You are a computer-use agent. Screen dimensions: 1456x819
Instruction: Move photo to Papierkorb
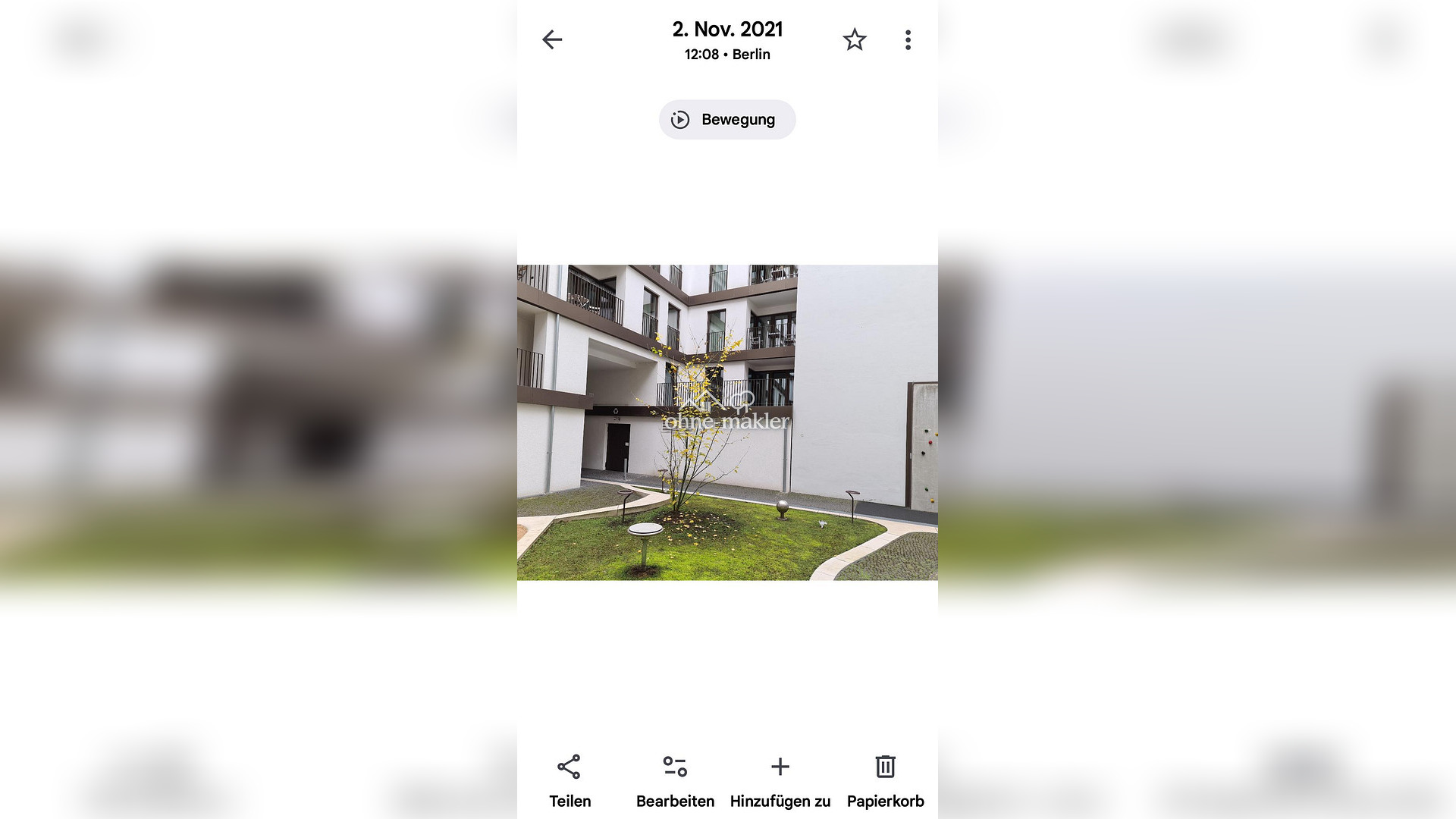click(885, 780)
